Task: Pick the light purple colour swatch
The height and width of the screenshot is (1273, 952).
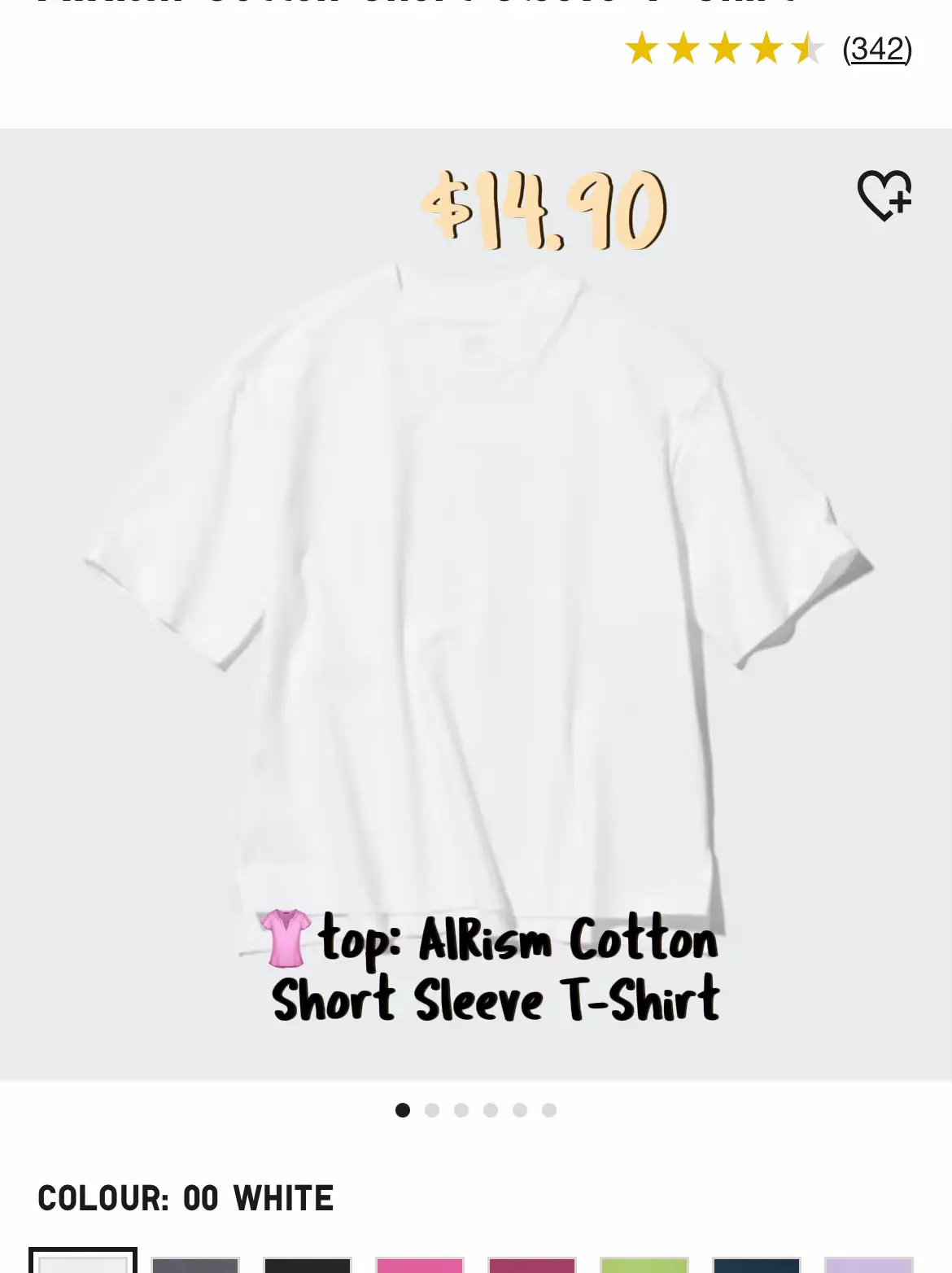Action: click(x=868, y=1264)
